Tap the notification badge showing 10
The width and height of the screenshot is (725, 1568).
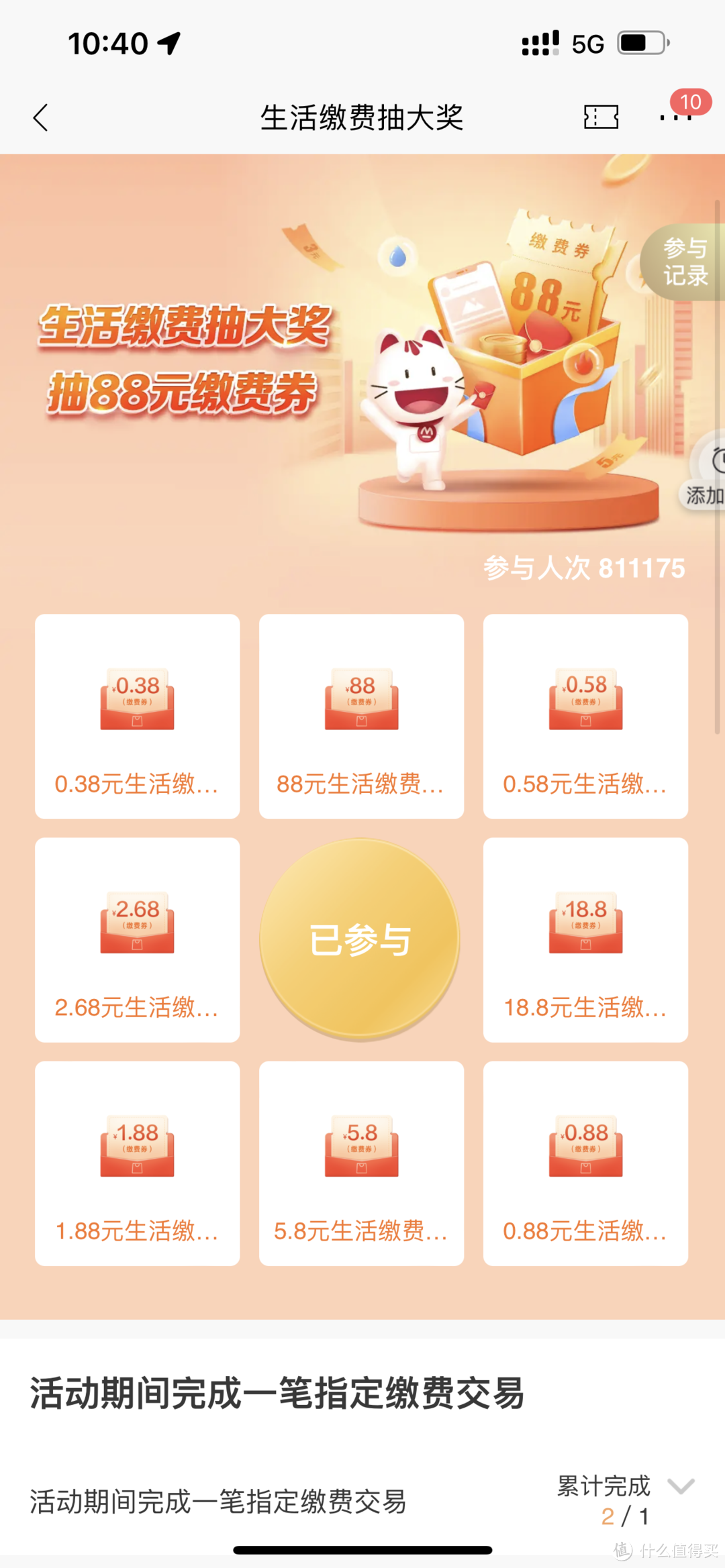point(690,102)
